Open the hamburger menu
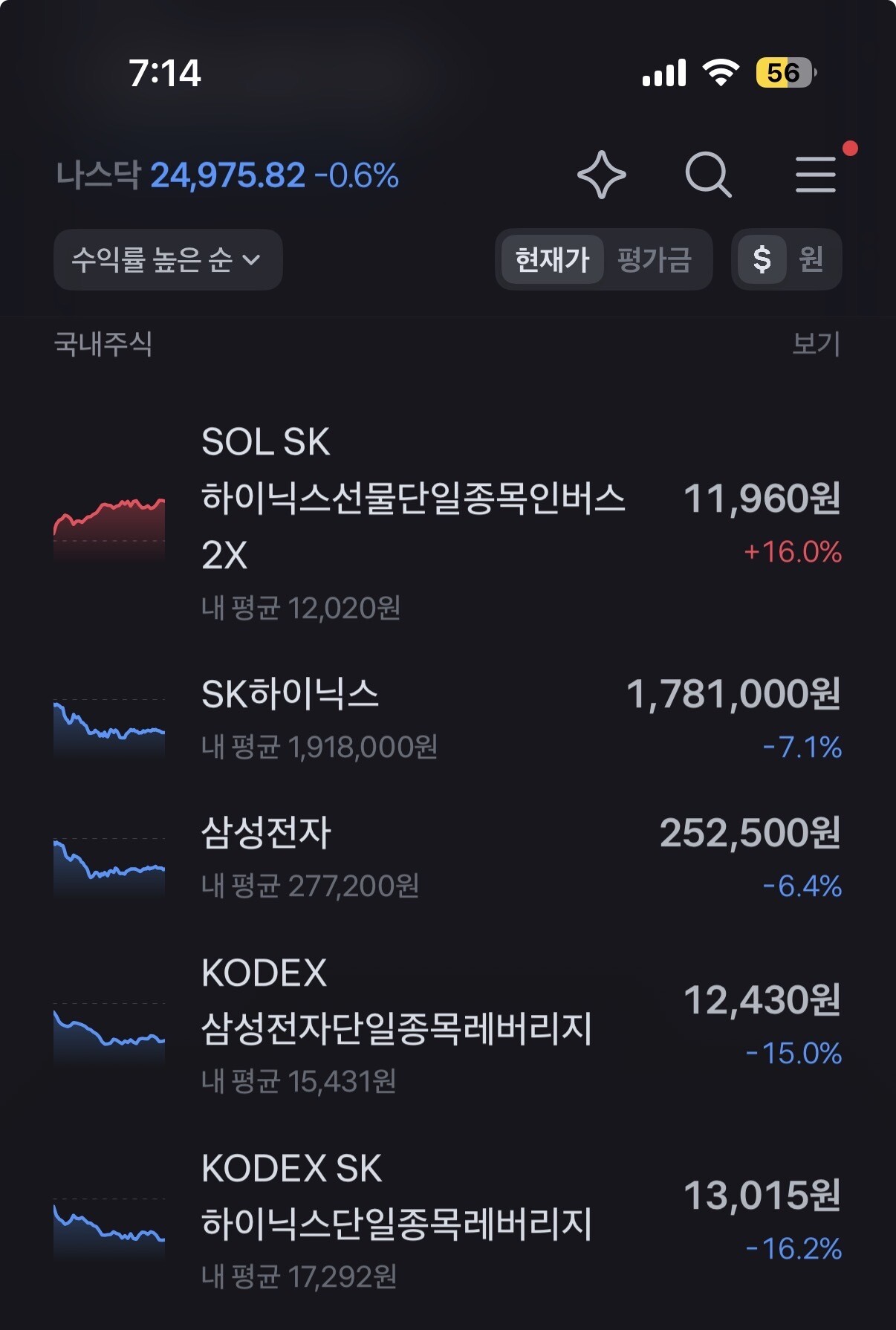The image size is (896, 1330). click(816, 175)
